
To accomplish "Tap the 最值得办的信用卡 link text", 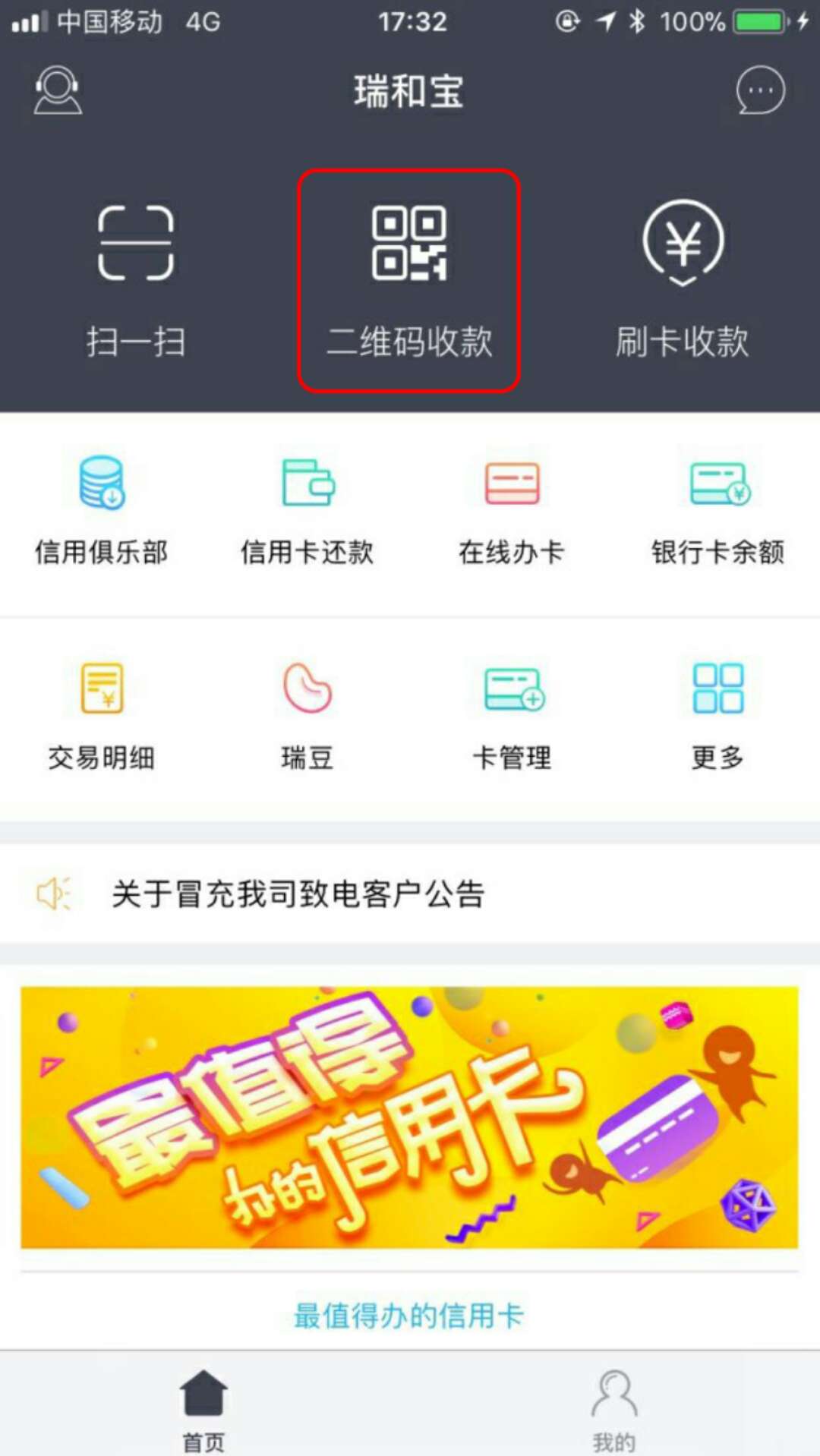I will tap(409, 1316).
